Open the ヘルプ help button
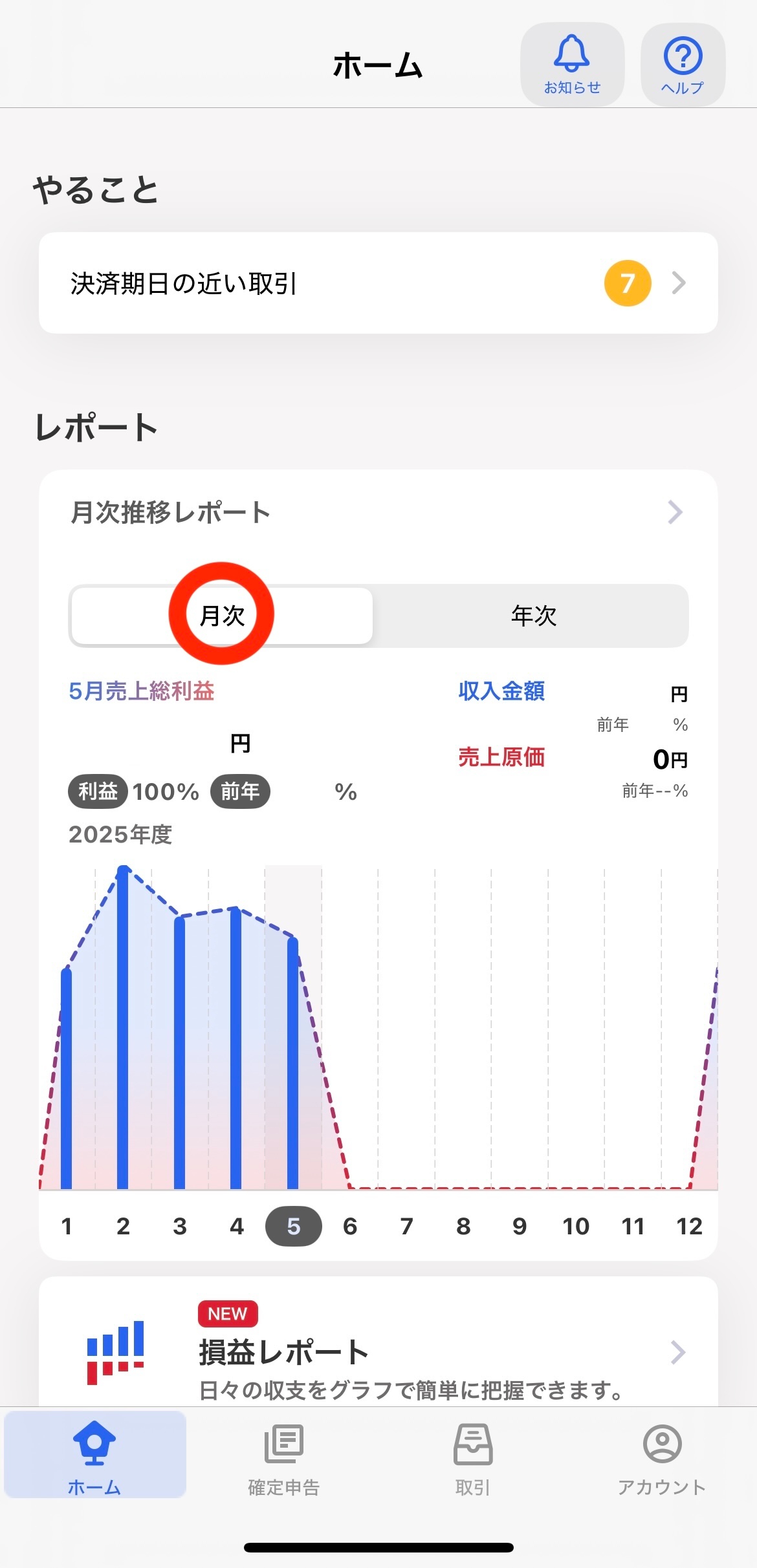 click(x=683, y=65)
